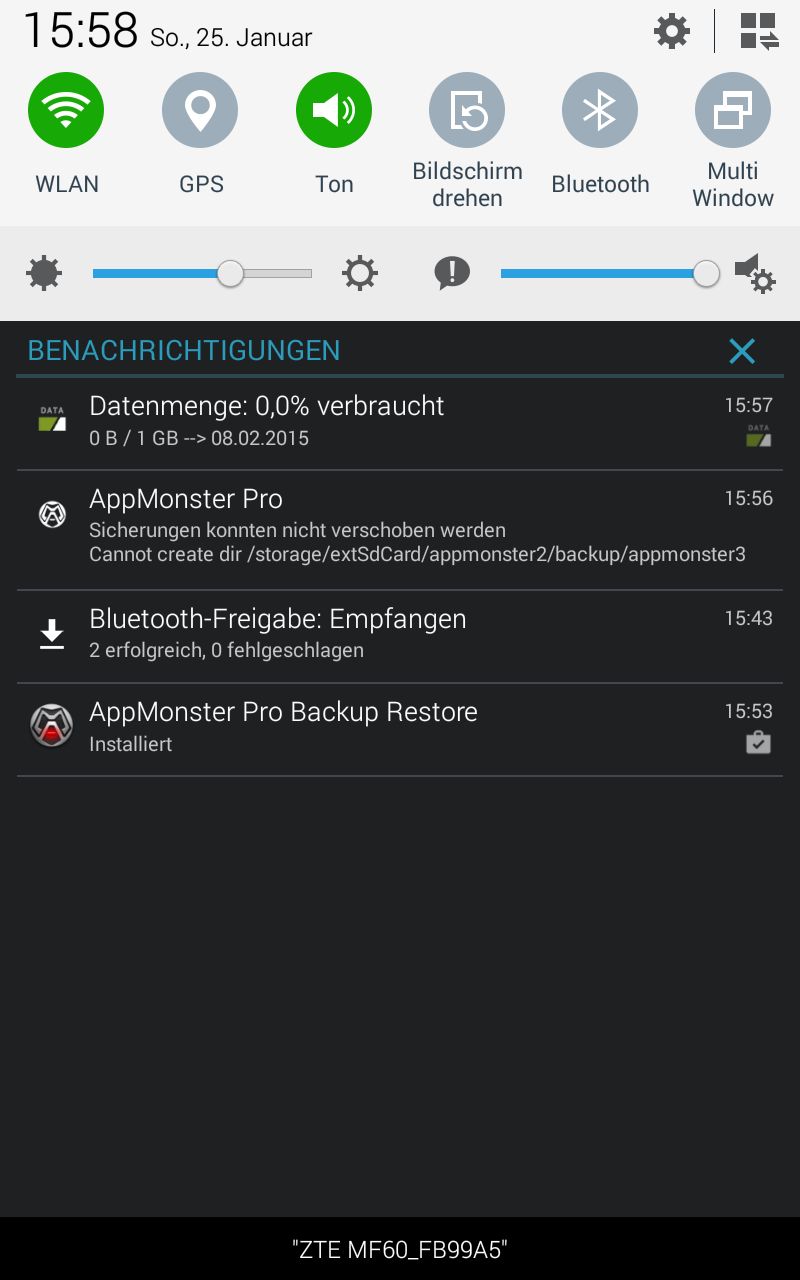Screen dimensions: 800x1280
Task: Open AppMonster Pro backup error notification
Action: 400,527
